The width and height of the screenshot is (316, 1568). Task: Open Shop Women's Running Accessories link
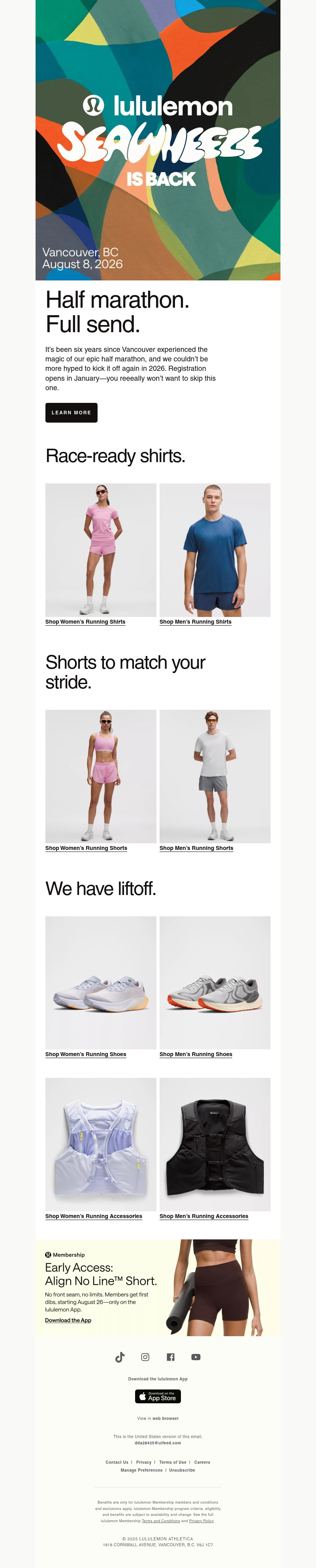pyautogui.click(x=93, y=1216)
